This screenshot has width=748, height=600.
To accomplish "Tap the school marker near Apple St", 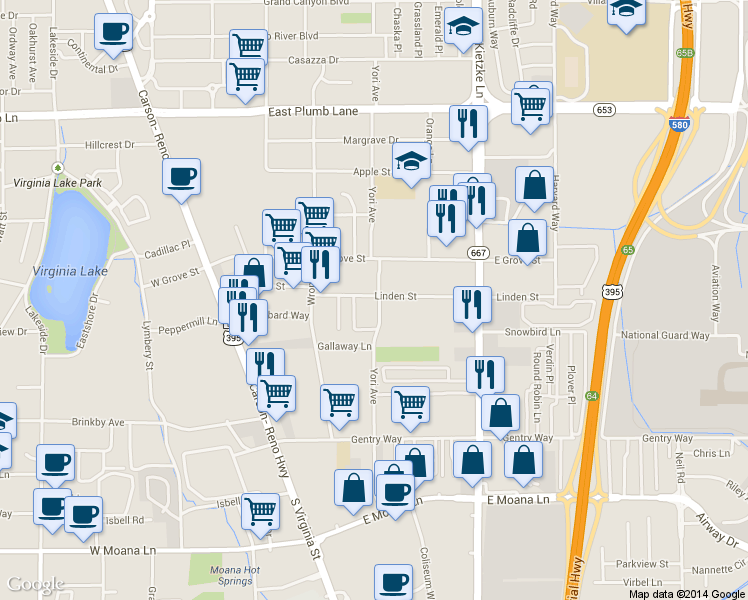I will coord(410,163).
